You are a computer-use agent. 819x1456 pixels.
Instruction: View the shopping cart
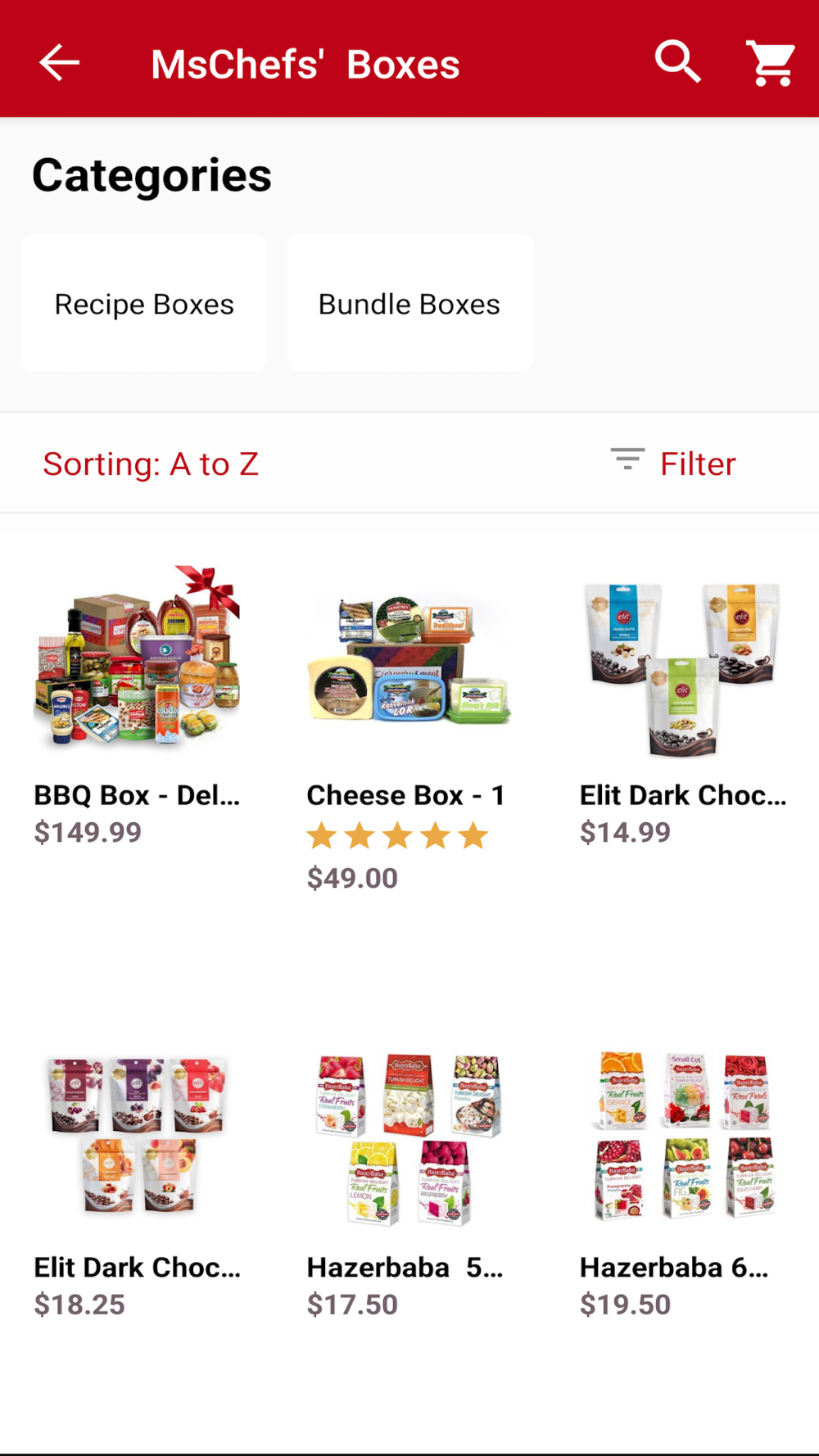[771, 63]
